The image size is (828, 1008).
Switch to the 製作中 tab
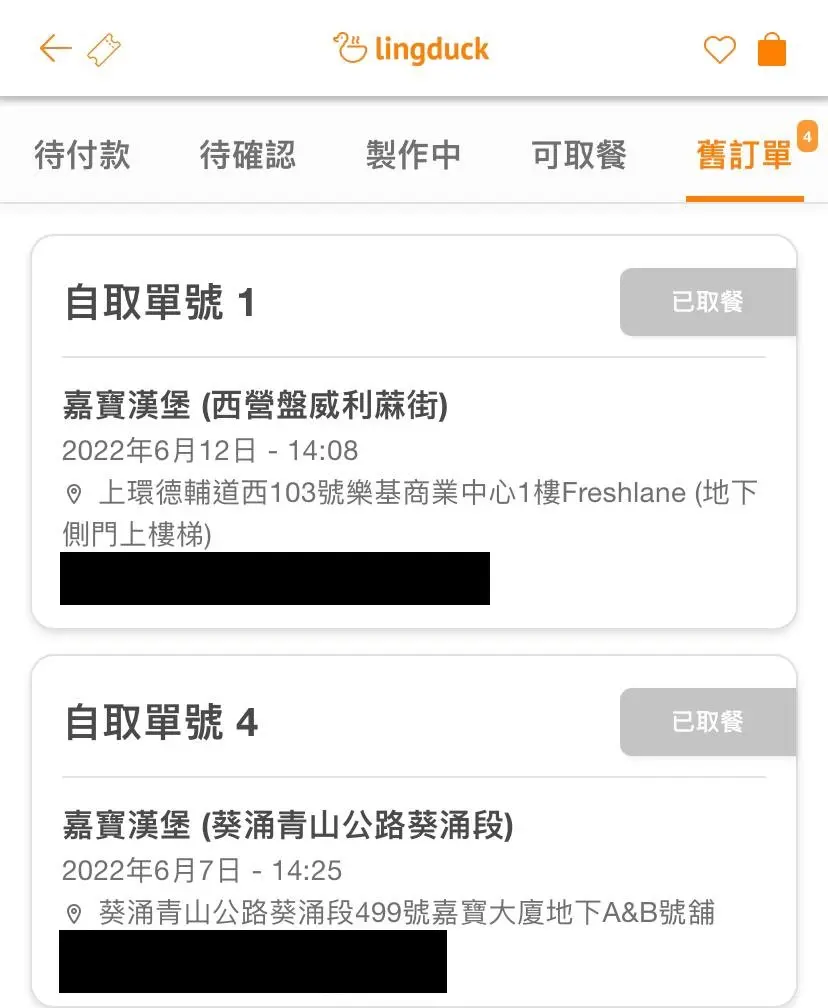pos(413,155)
